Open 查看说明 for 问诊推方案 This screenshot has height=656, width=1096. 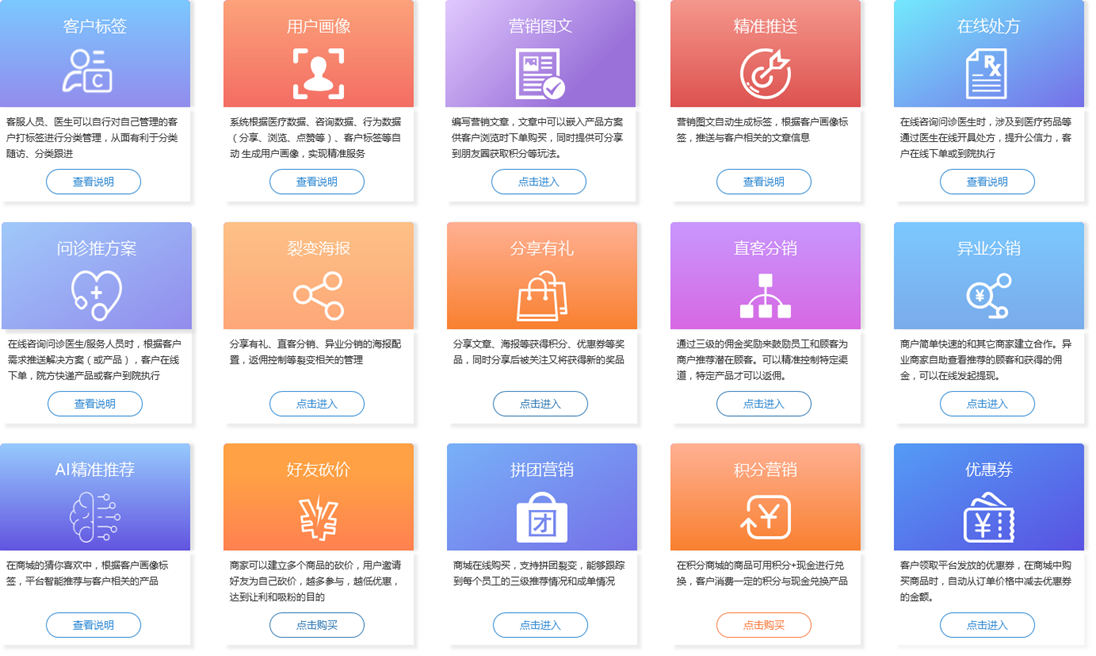(x=94, y=404)
